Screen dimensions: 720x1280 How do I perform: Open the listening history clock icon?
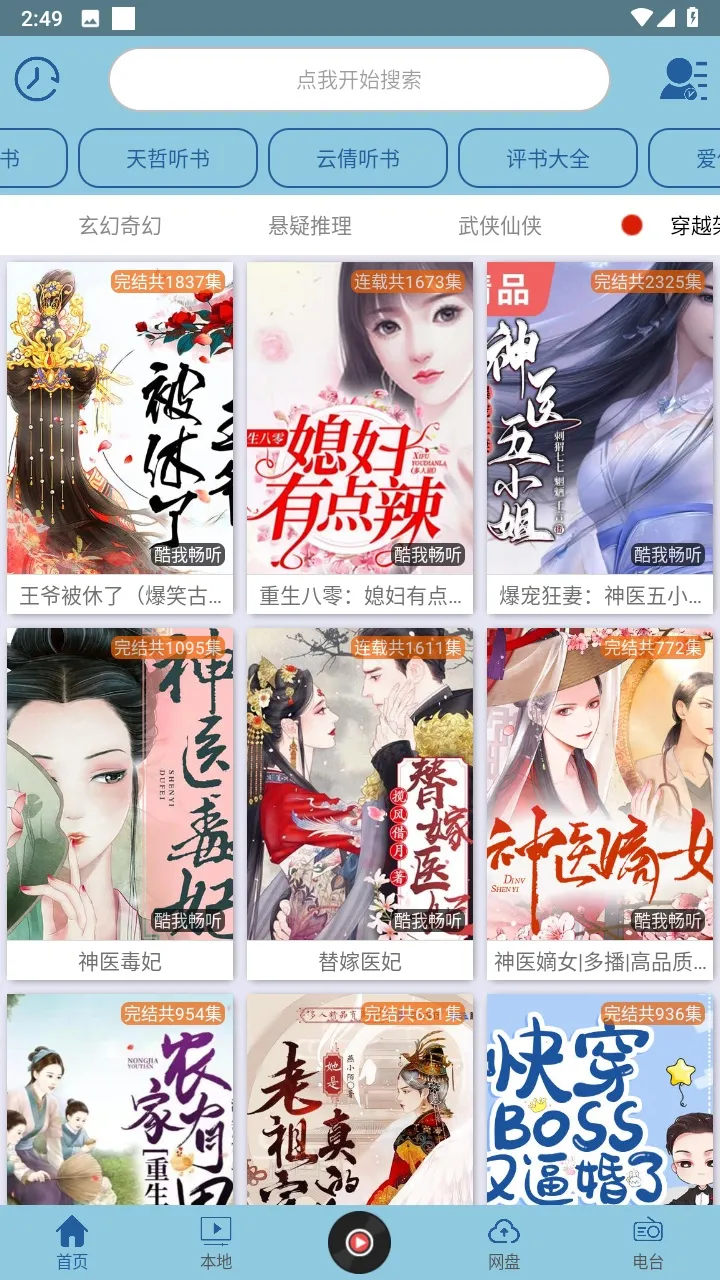pyautogui.click(x=37, y=79)
